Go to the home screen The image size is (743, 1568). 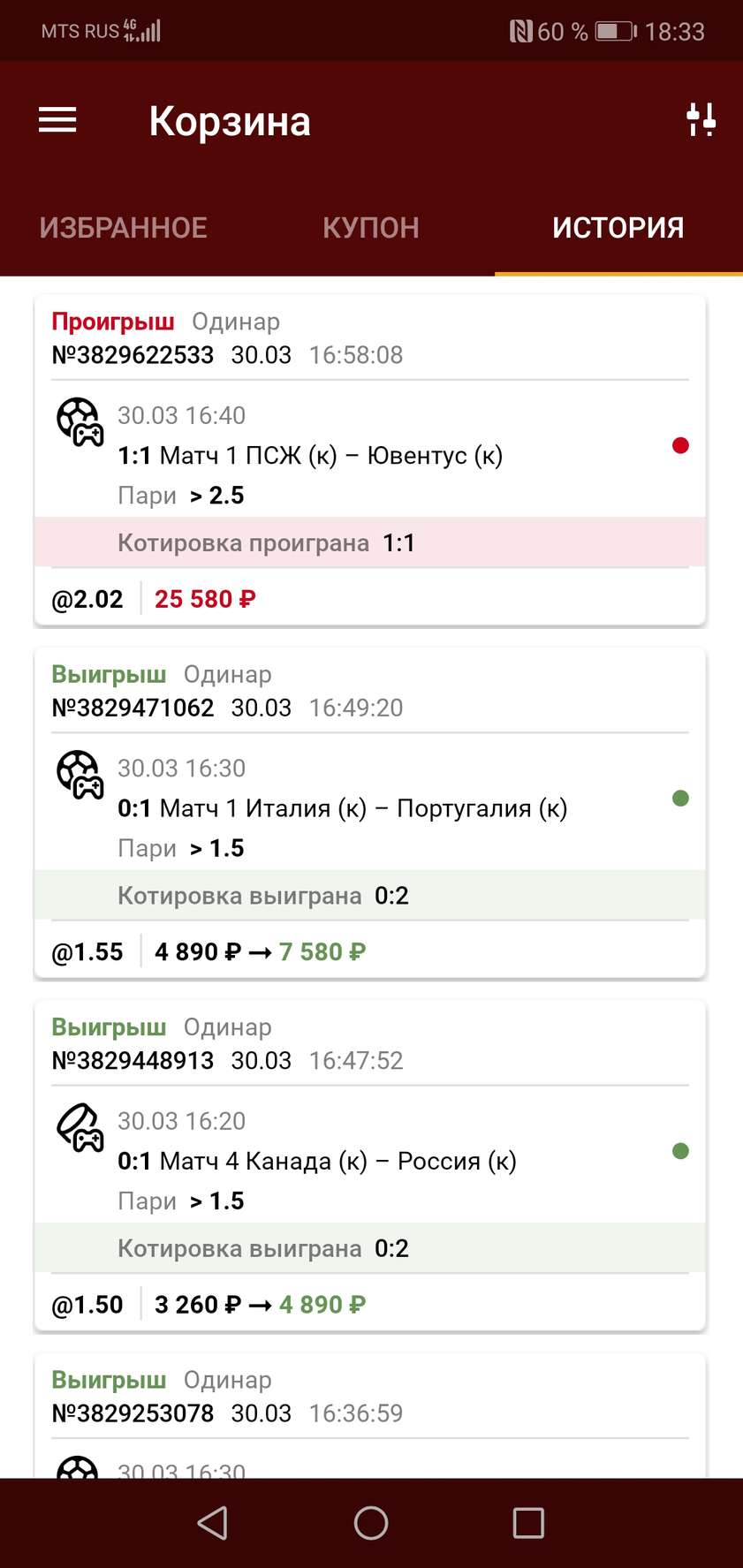tap(371, 1523)
